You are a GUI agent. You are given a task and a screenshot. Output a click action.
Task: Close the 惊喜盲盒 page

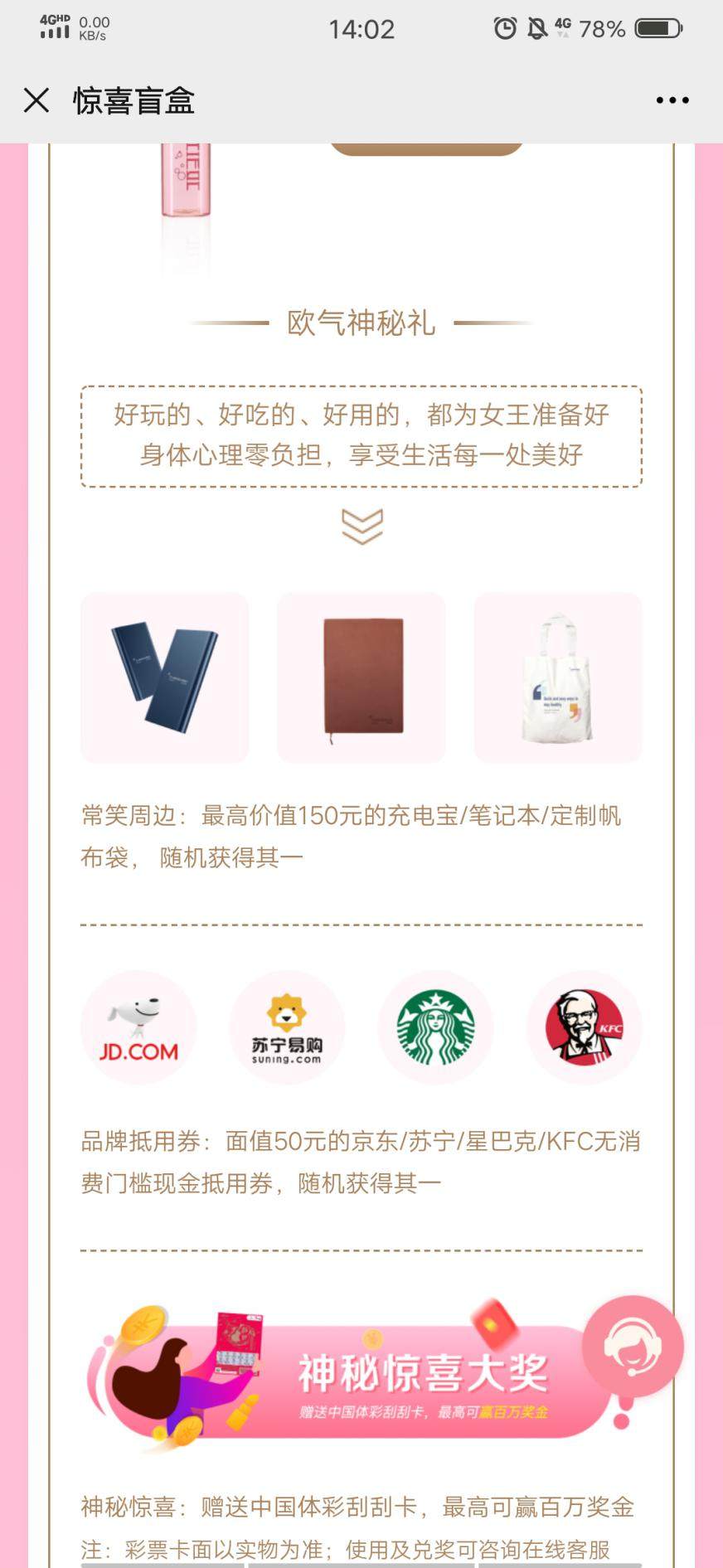point(36,100)
